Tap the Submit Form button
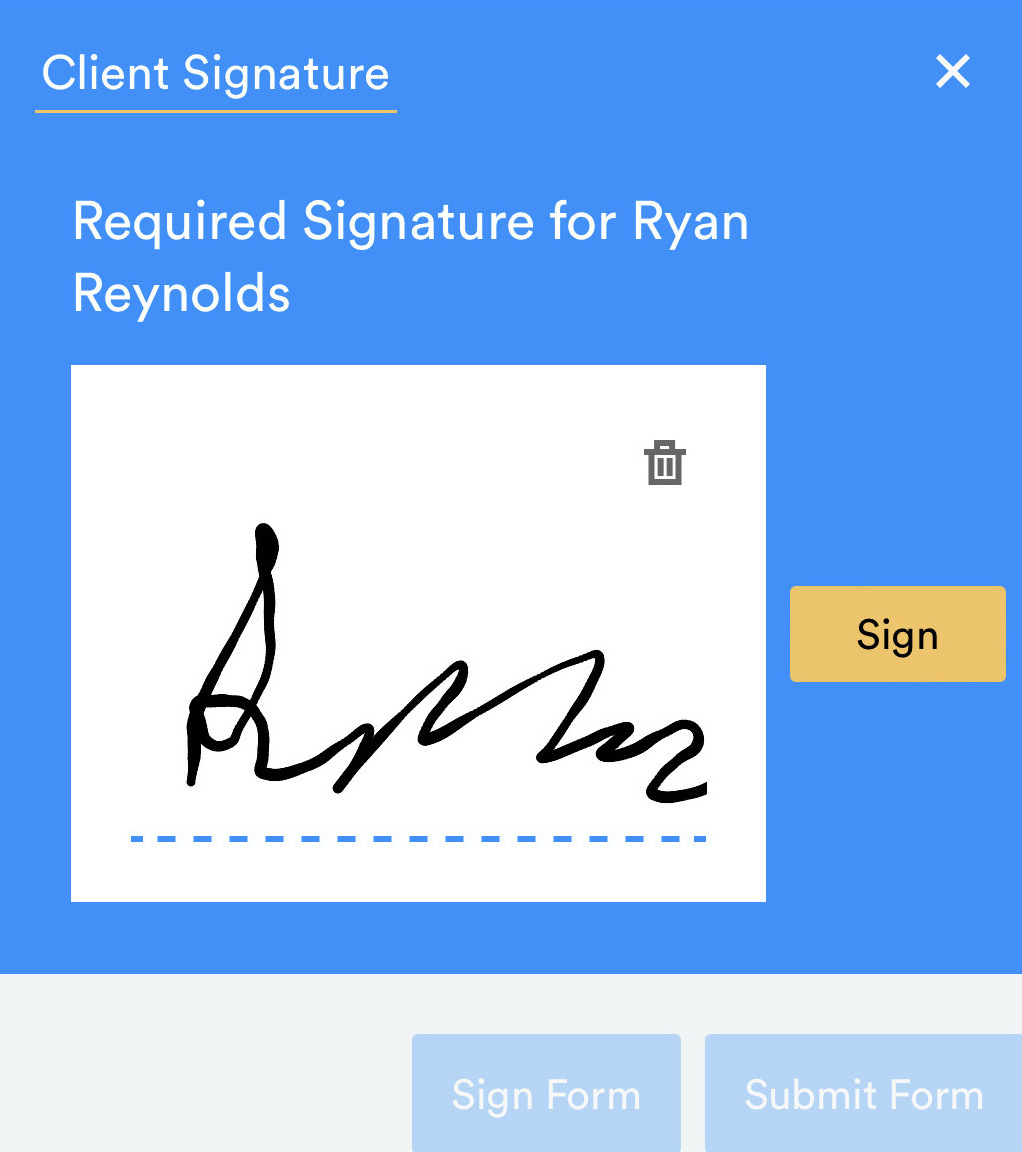The image size is (1022, 1152). [863, 1094]
